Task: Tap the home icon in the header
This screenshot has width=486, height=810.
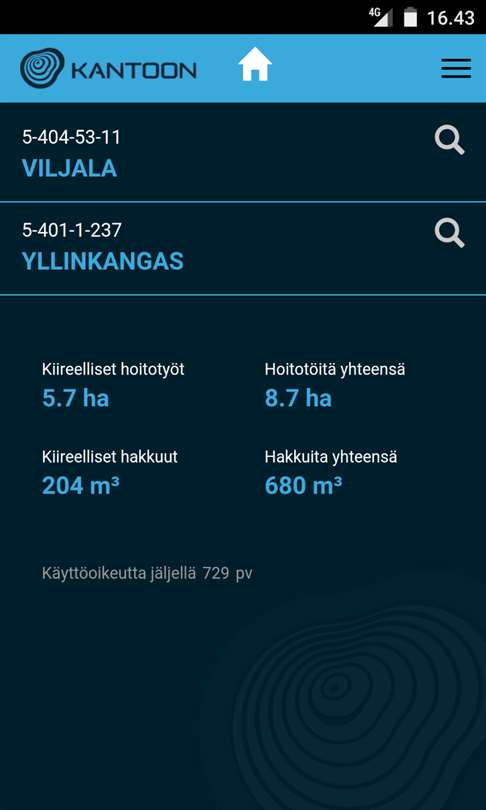Action: click(255, 64)
